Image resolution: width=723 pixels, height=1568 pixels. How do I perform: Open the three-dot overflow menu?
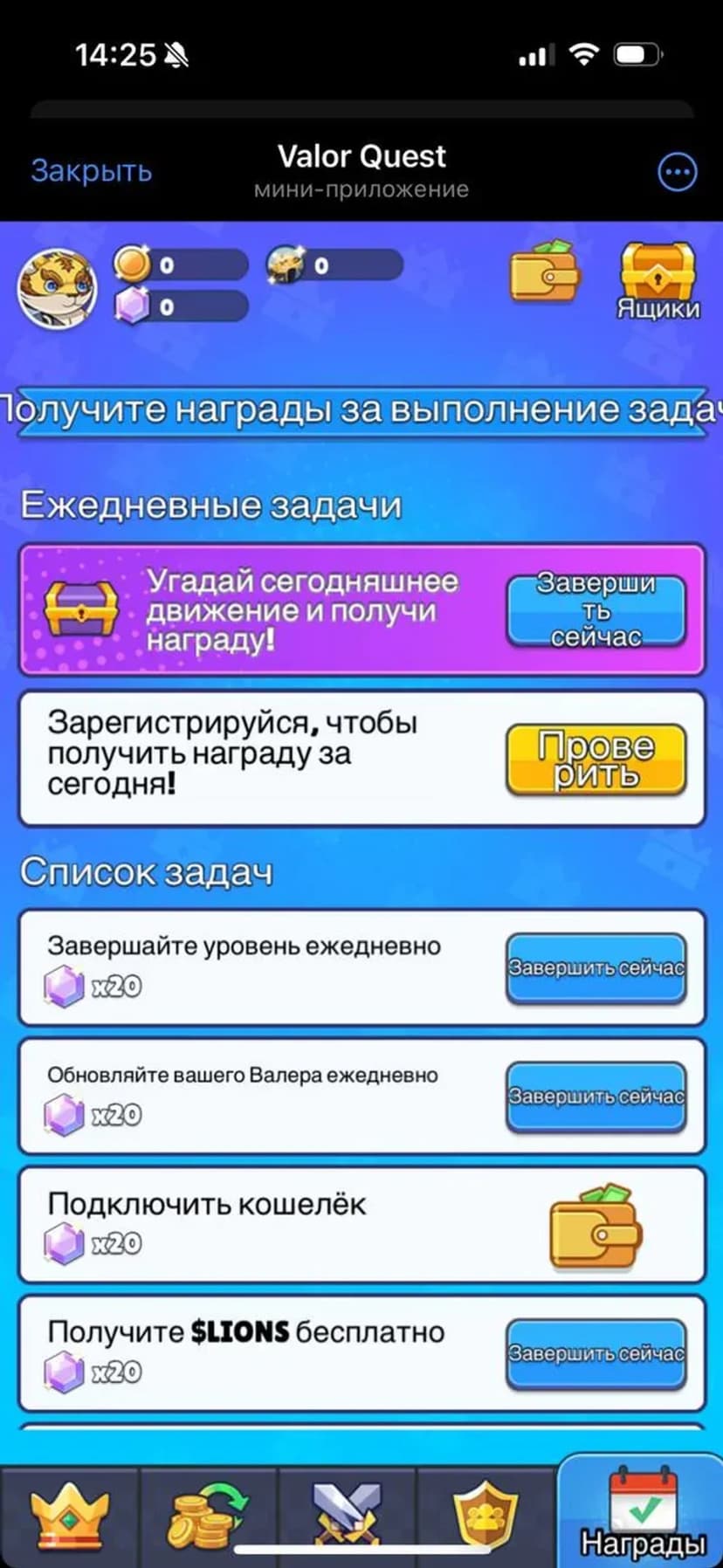click(677, 172)
